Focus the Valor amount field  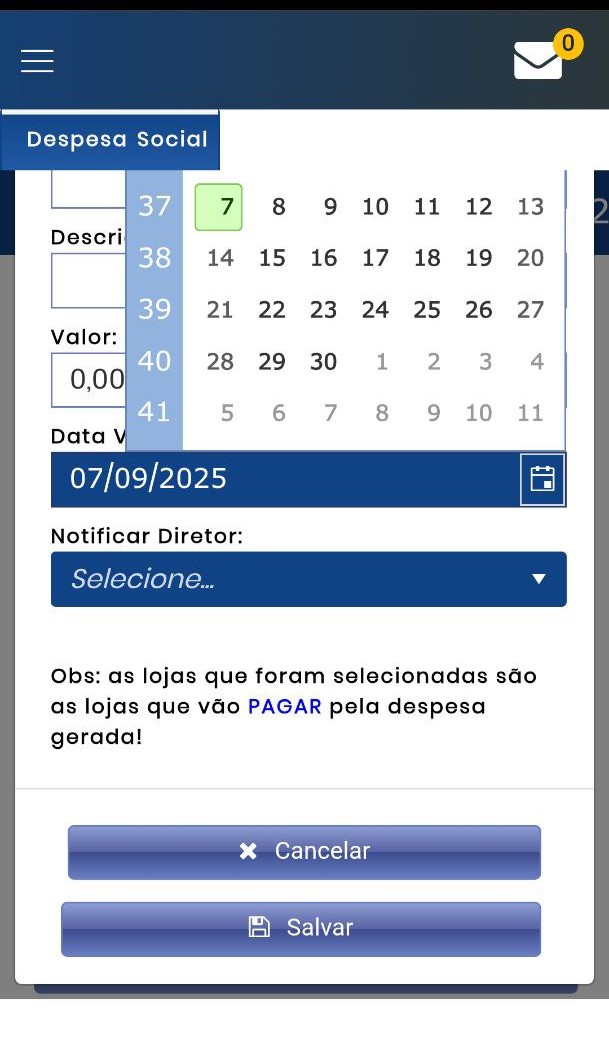tap(88, 380)
